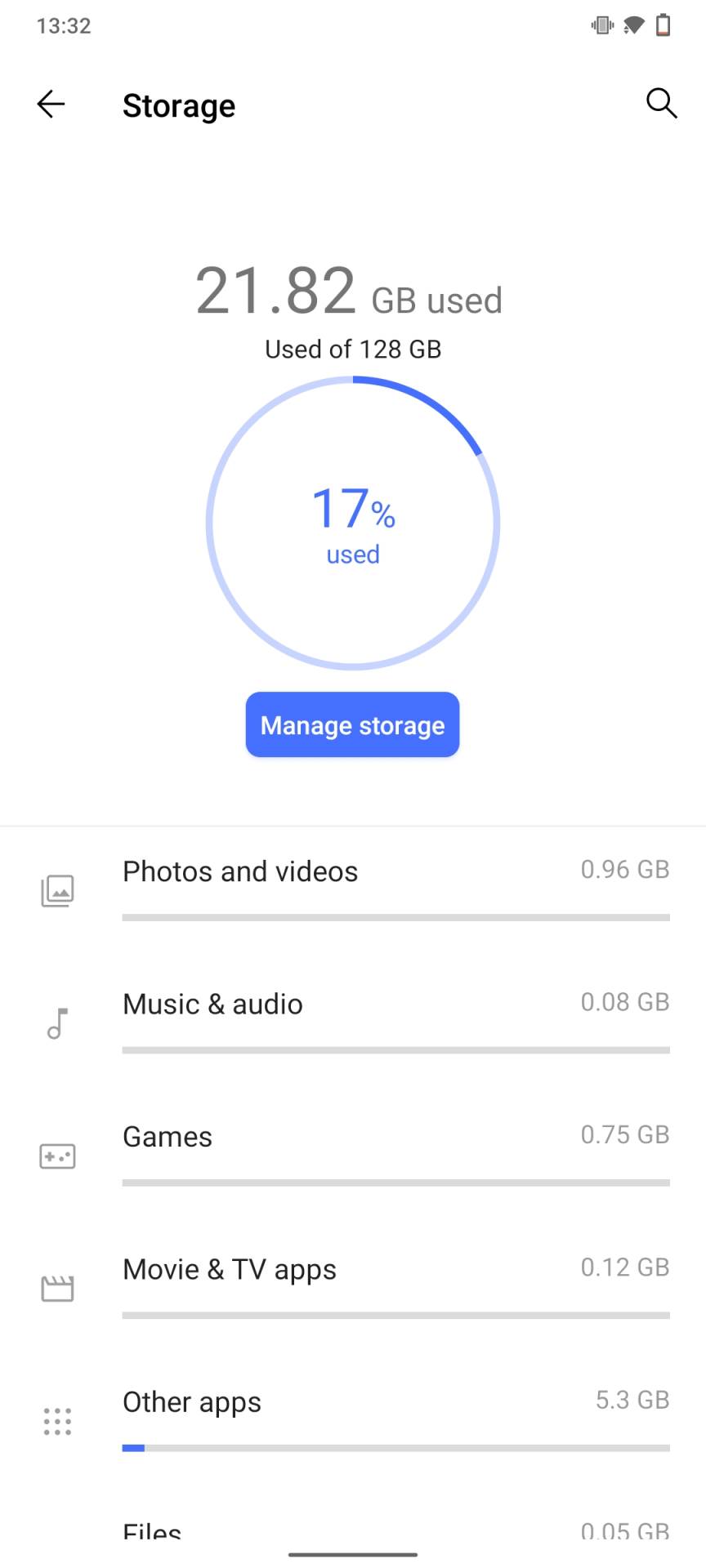
Task: Open the search icon in the app bar
Action: tap(660, 104)
